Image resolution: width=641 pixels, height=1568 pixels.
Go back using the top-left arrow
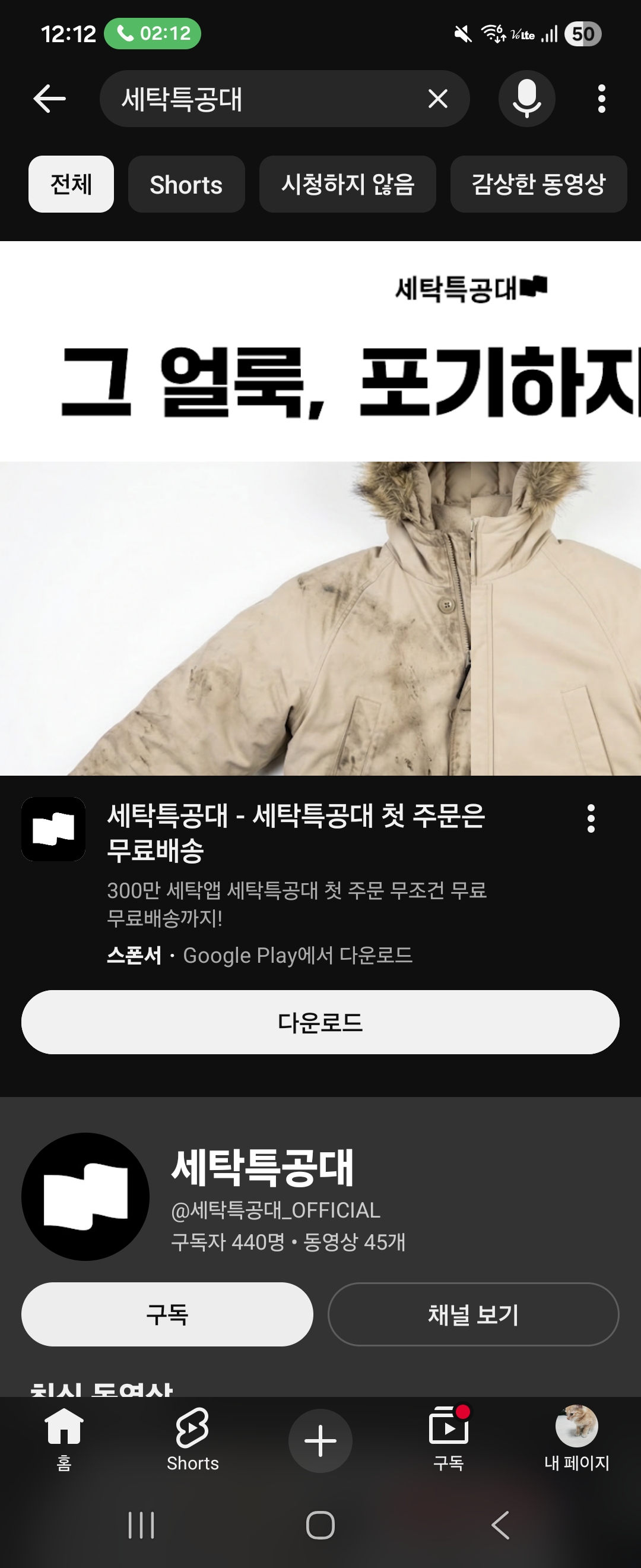tap(49, 99)
